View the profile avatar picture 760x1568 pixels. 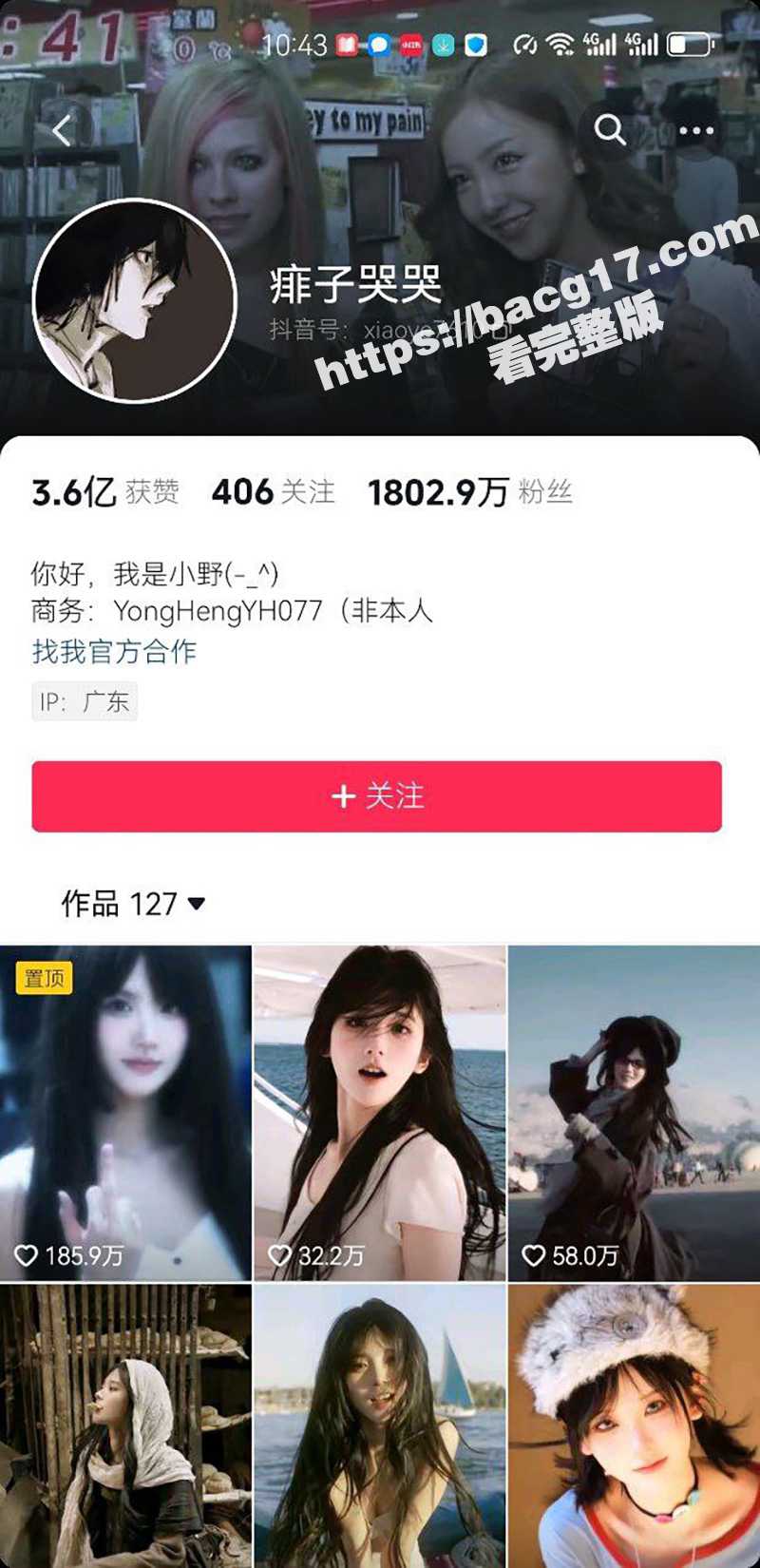134,300
